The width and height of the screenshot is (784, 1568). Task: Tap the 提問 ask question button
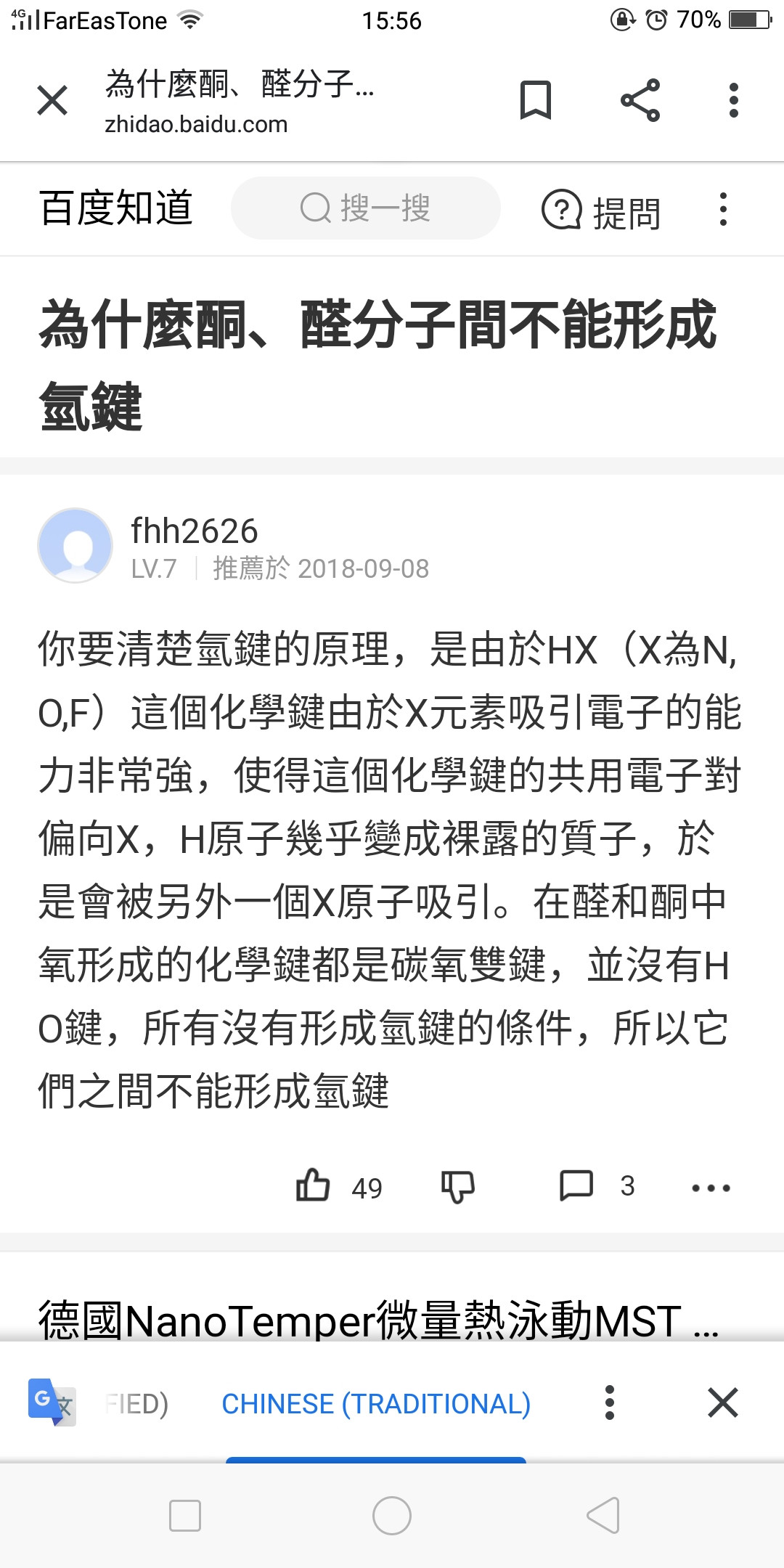pyautogui.click(x=601, y=211)
